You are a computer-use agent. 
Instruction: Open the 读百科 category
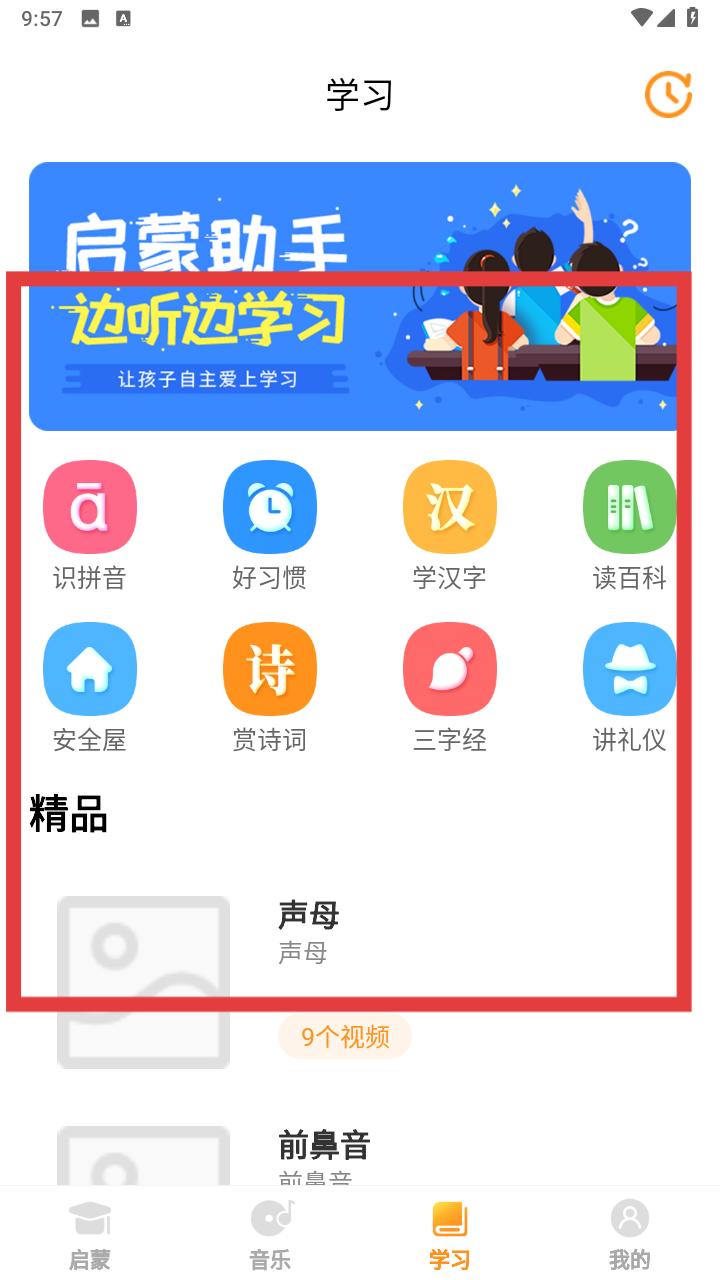point(630,524)
